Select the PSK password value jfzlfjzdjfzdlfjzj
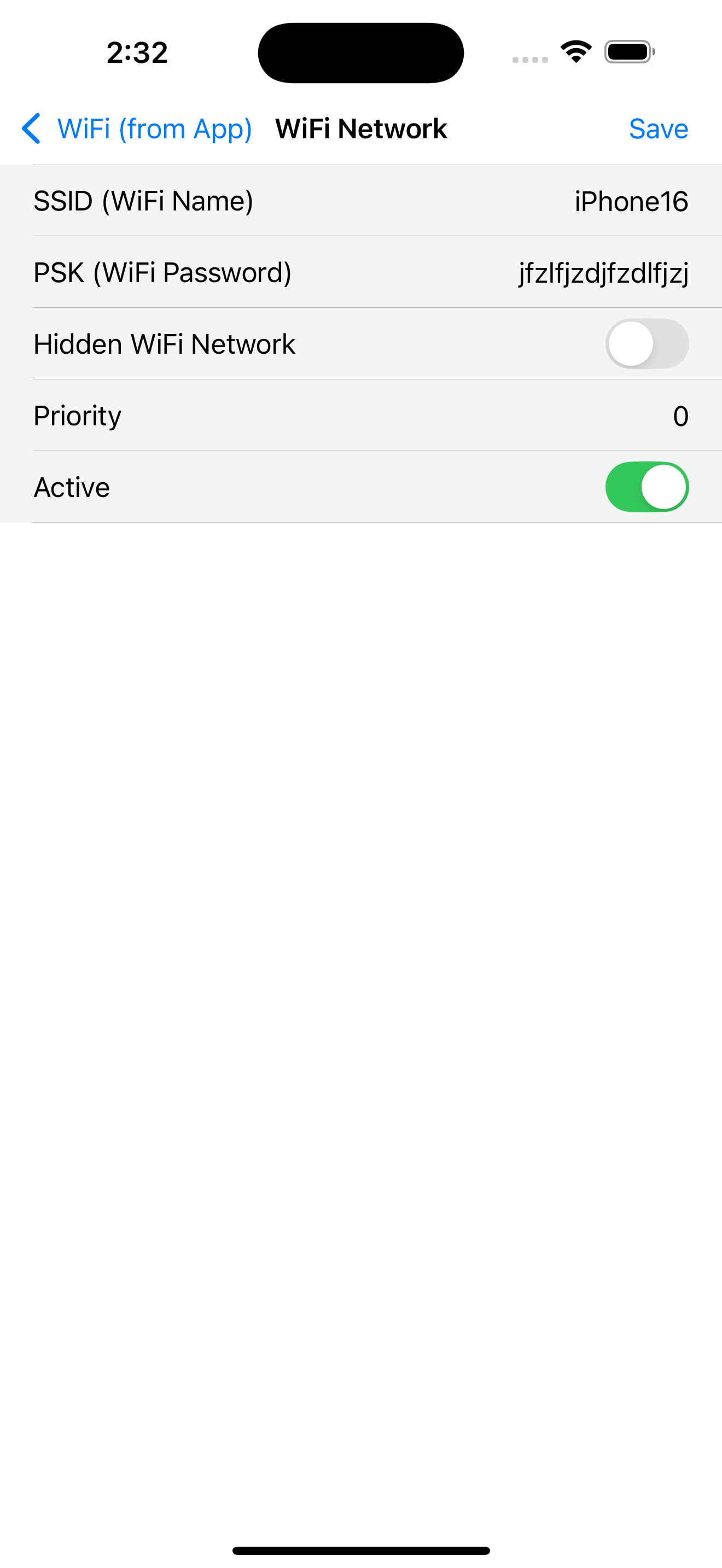 click(x=602, y=273)
